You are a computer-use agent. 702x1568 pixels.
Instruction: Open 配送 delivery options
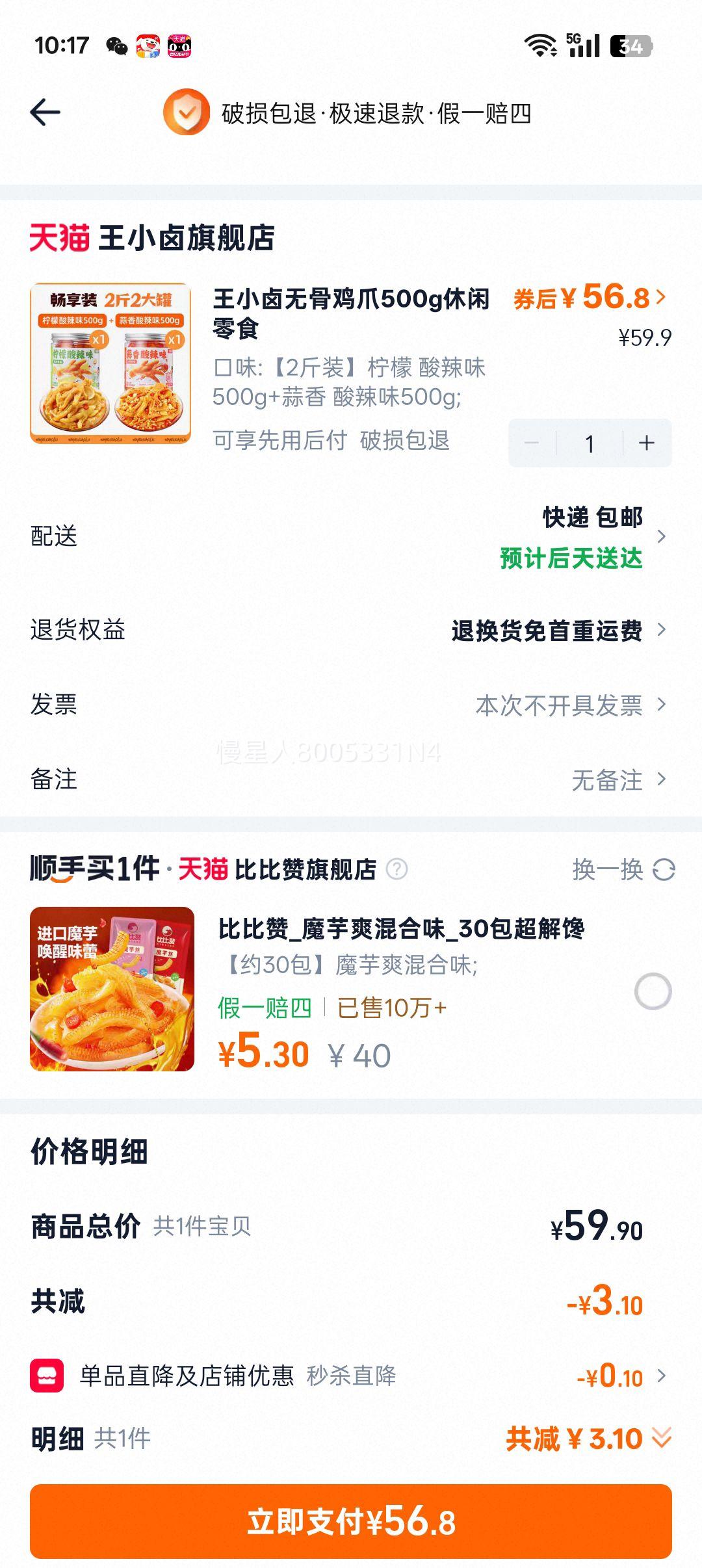tap(662, 537)
